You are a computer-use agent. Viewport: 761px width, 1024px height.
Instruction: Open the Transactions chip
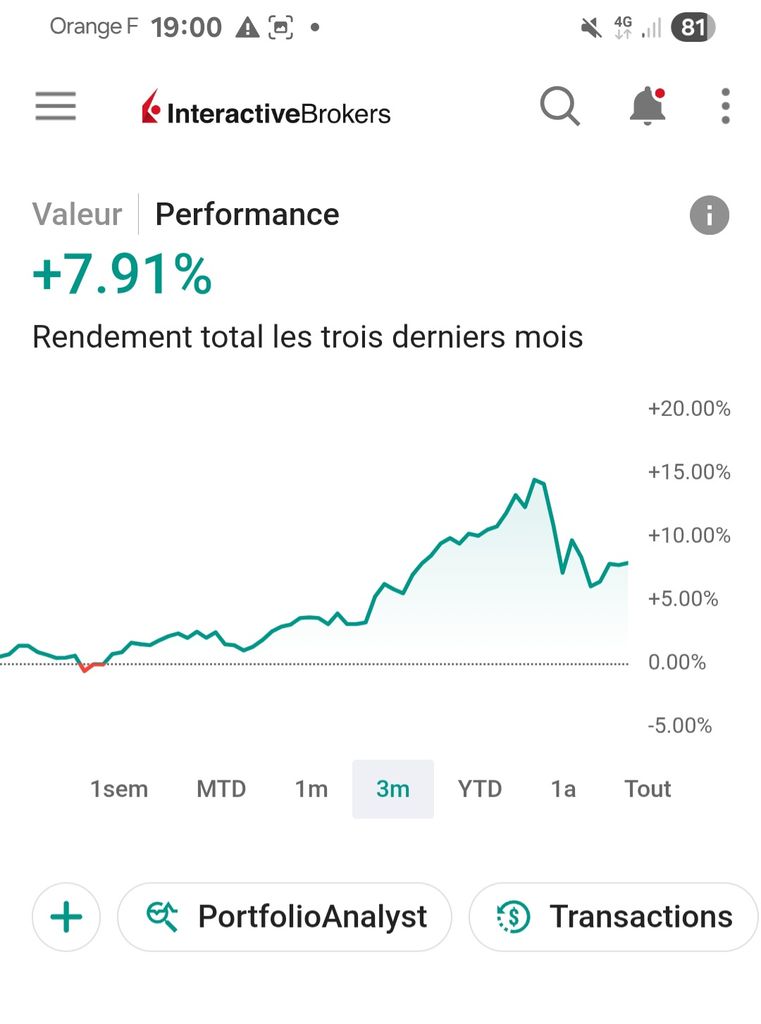[614, 916]
